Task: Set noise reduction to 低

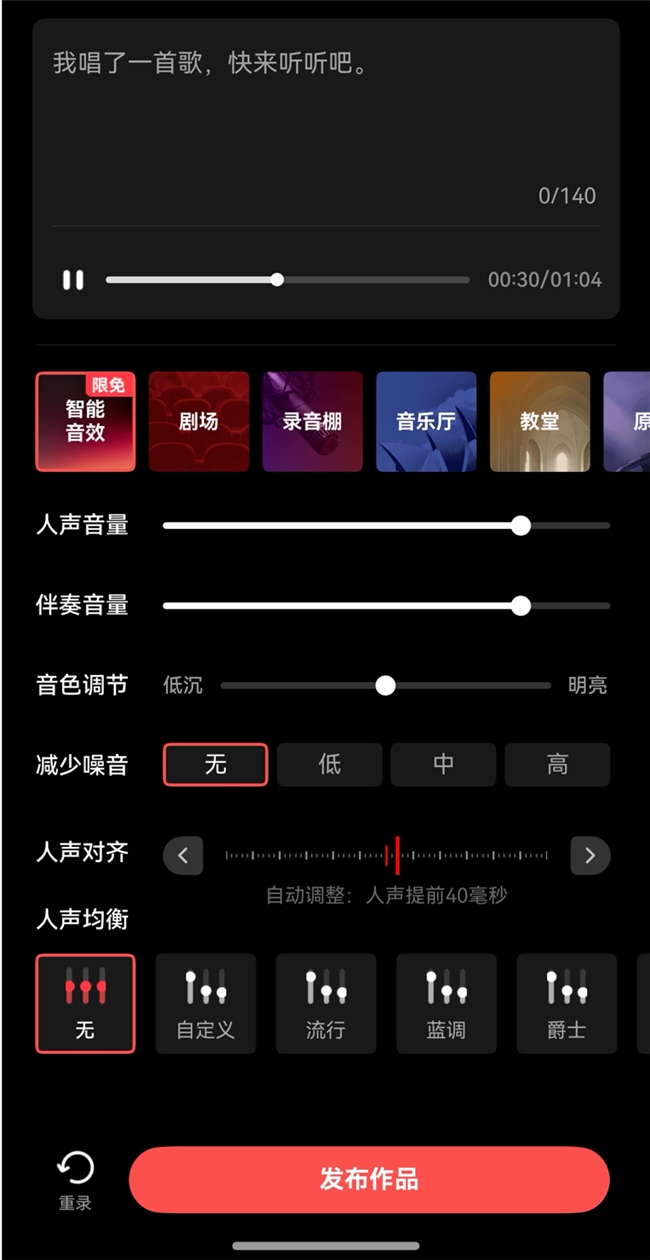Action: point(330,765)
